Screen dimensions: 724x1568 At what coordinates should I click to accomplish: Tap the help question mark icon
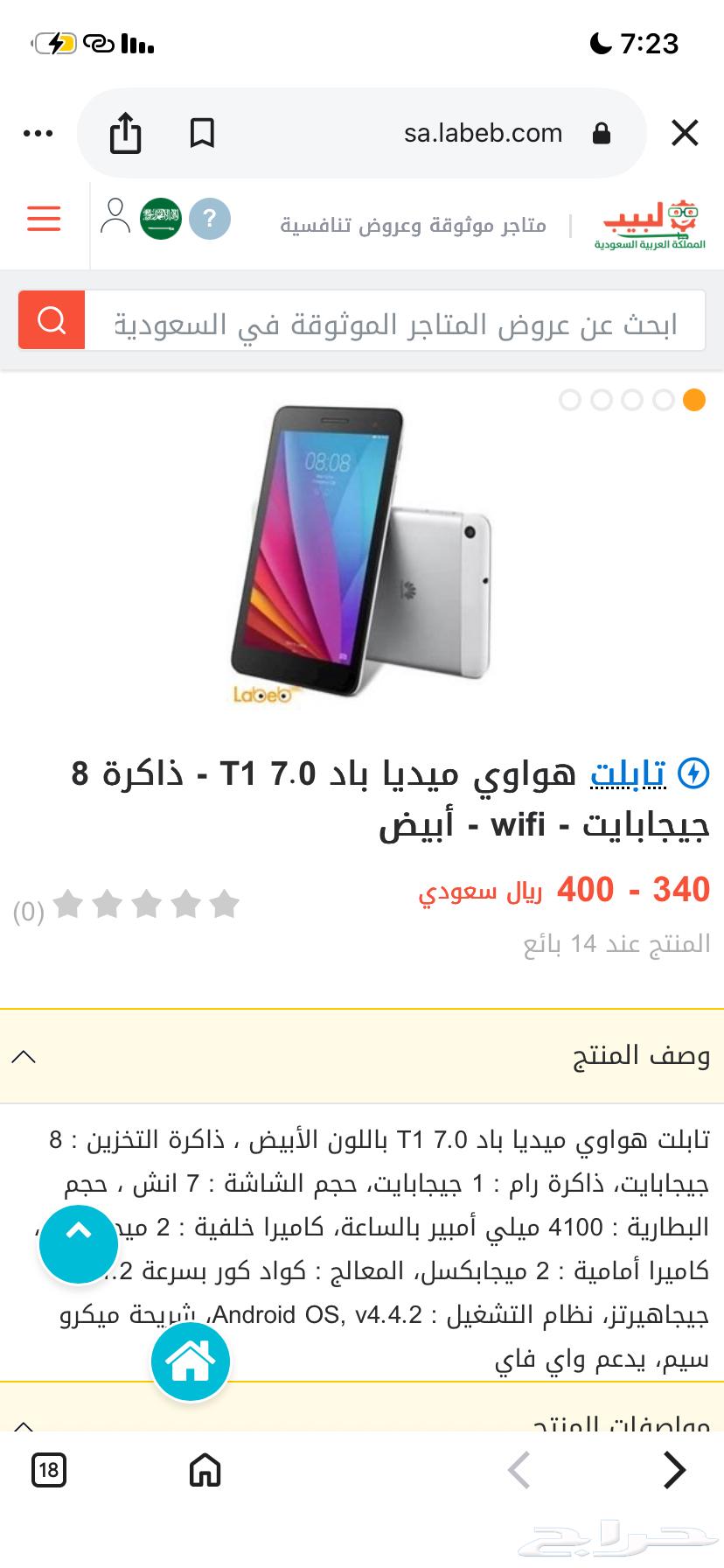pos(210,219)
